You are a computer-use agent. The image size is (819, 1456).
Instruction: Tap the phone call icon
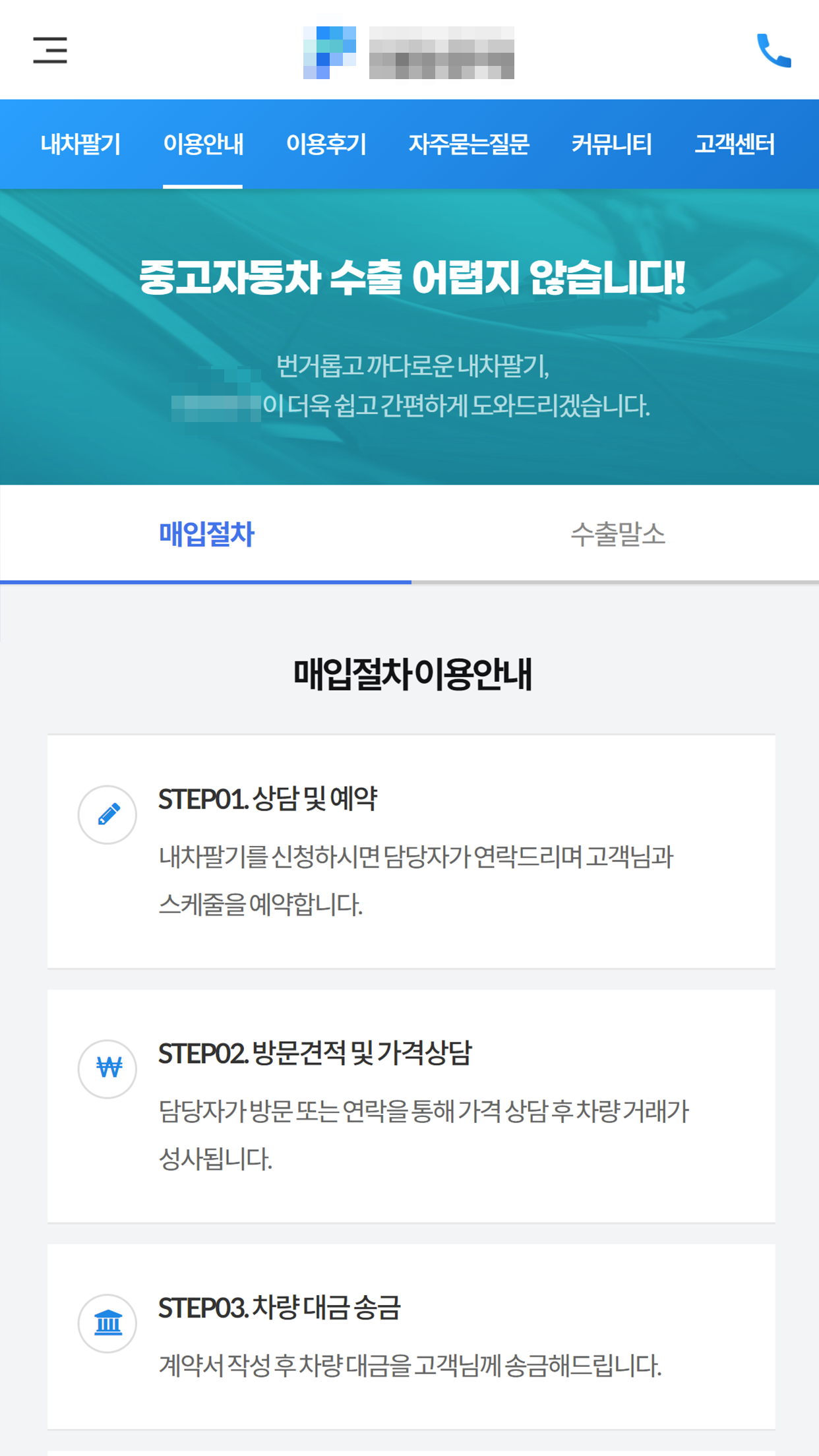point(773,50)
